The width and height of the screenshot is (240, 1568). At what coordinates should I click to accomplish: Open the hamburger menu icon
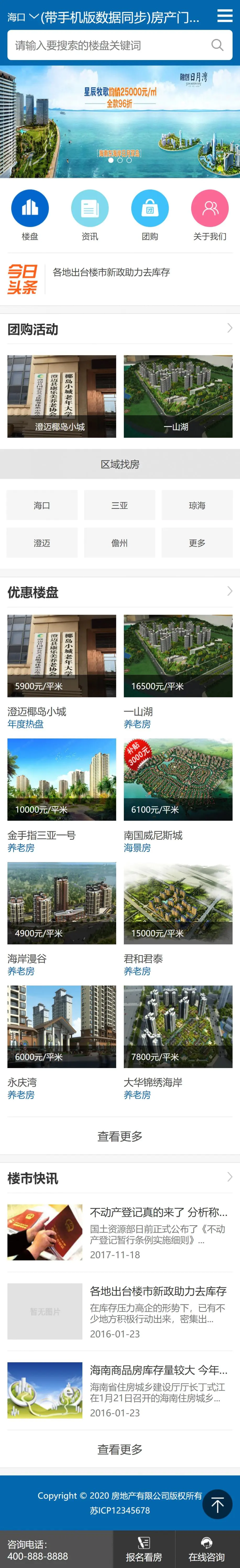[x=225, y=16]
